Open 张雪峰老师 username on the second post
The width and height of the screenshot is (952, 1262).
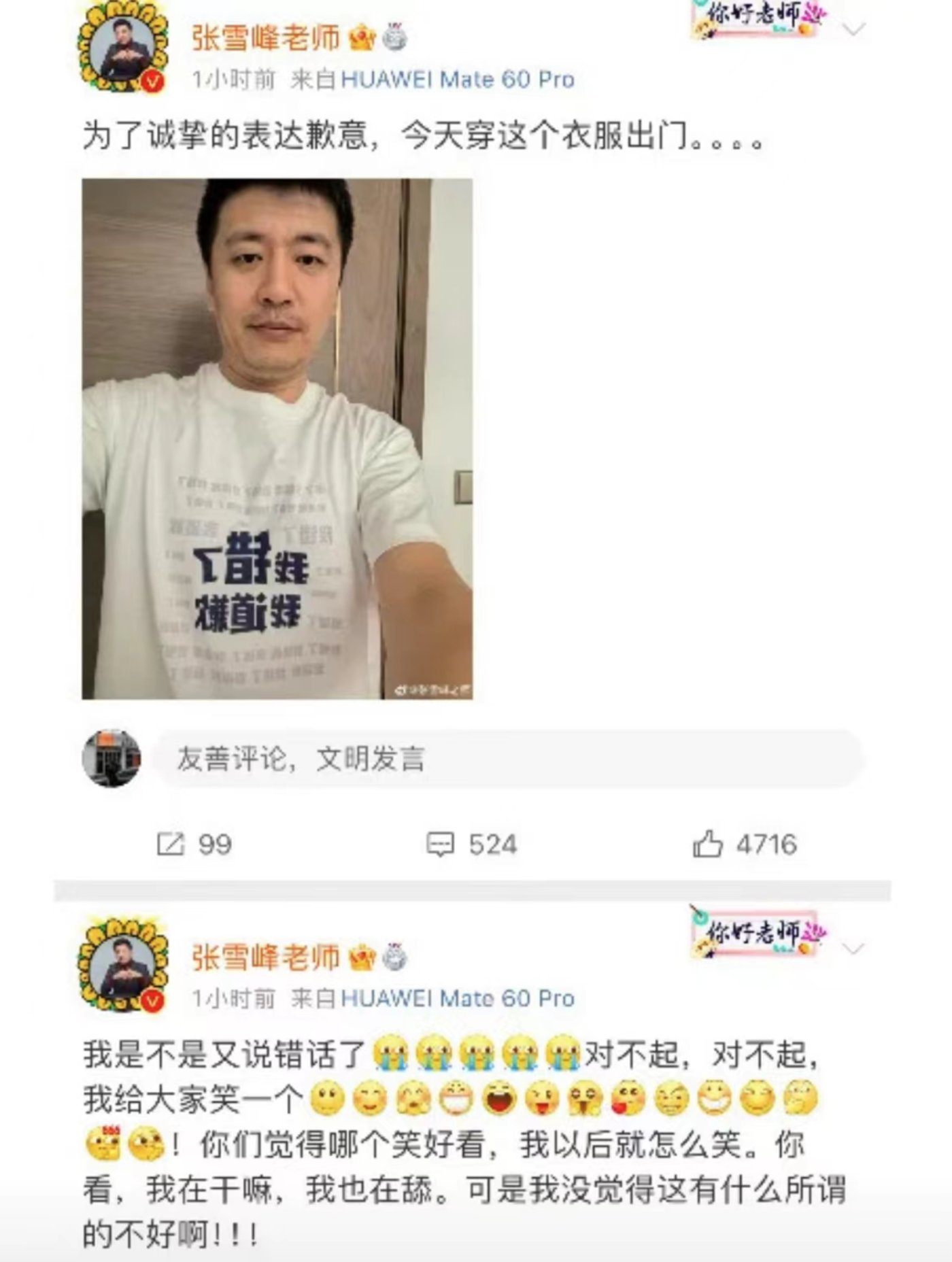pos(265,957)
